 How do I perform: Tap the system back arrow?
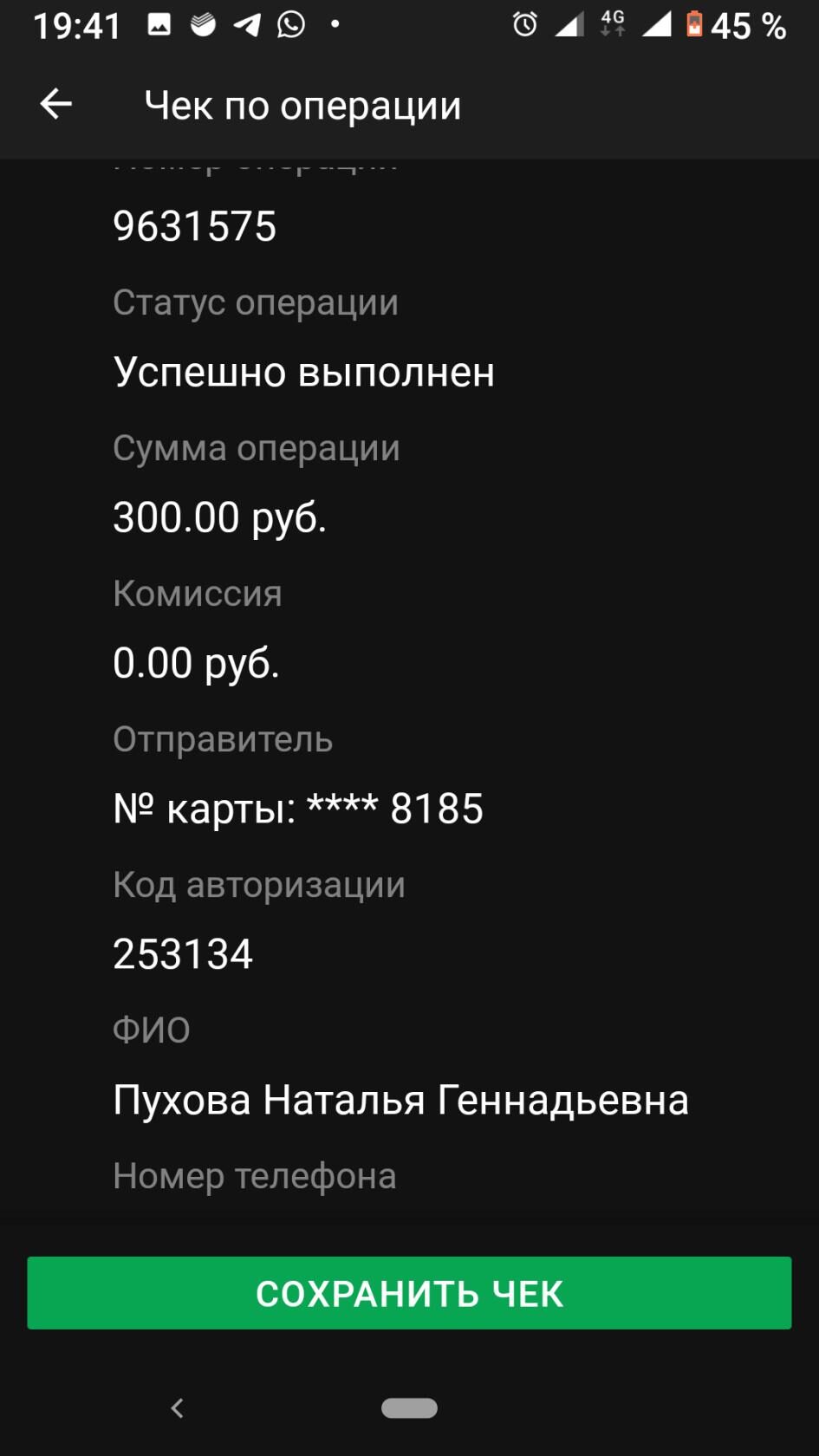[x=178, y=1408]
